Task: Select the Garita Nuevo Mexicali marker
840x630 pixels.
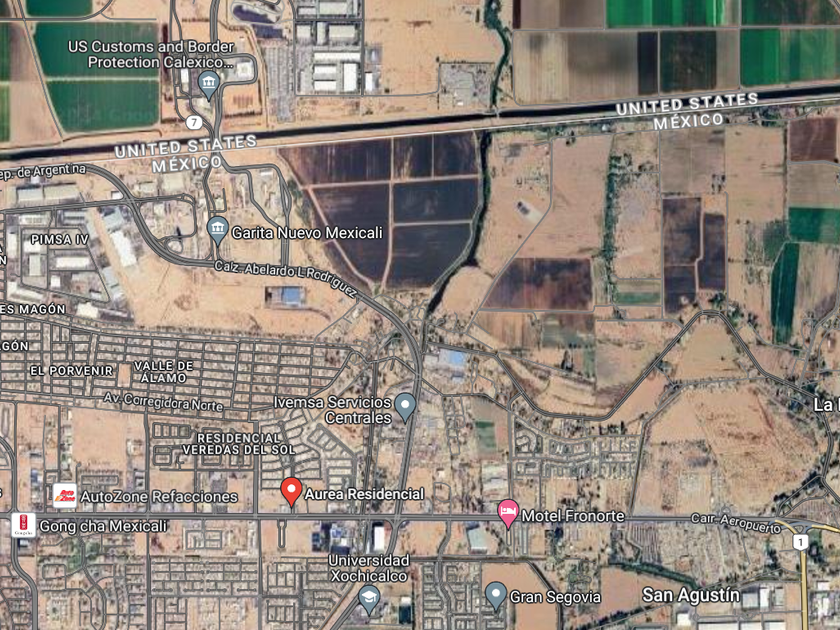Action: 217,230
